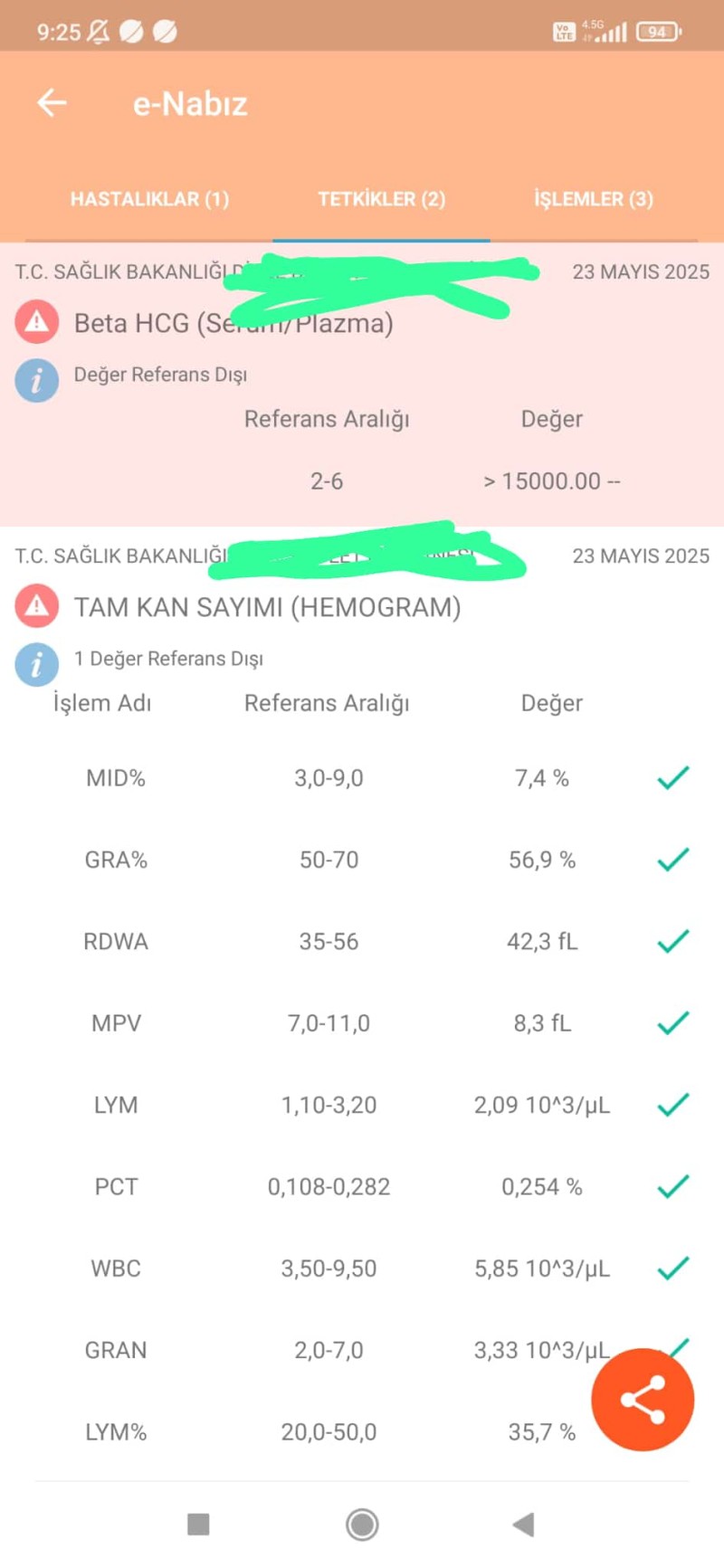
Task: Open the TAM KAN SAYIMI (HEMOGRAM) result
Action: tap(267, 607)
